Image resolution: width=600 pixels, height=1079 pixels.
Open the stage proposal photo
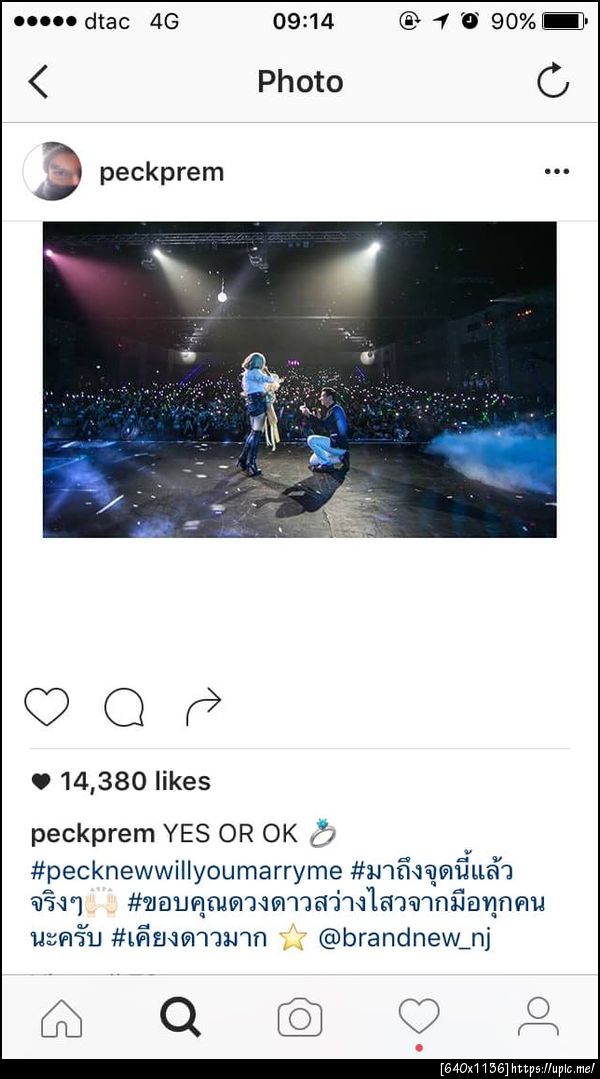point(299,379)
